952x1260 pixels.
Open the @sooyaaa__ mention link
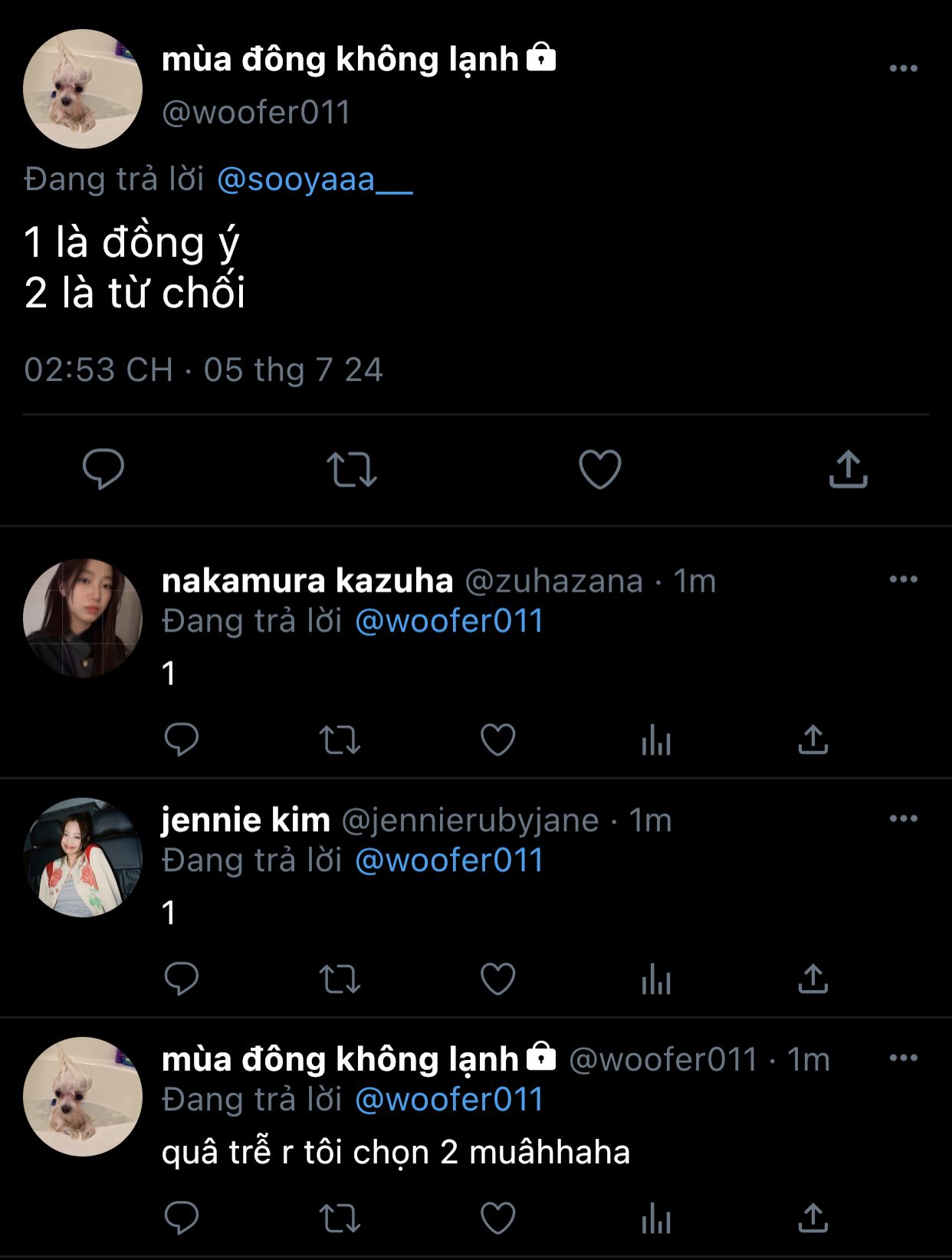click(x=314, y=179)
